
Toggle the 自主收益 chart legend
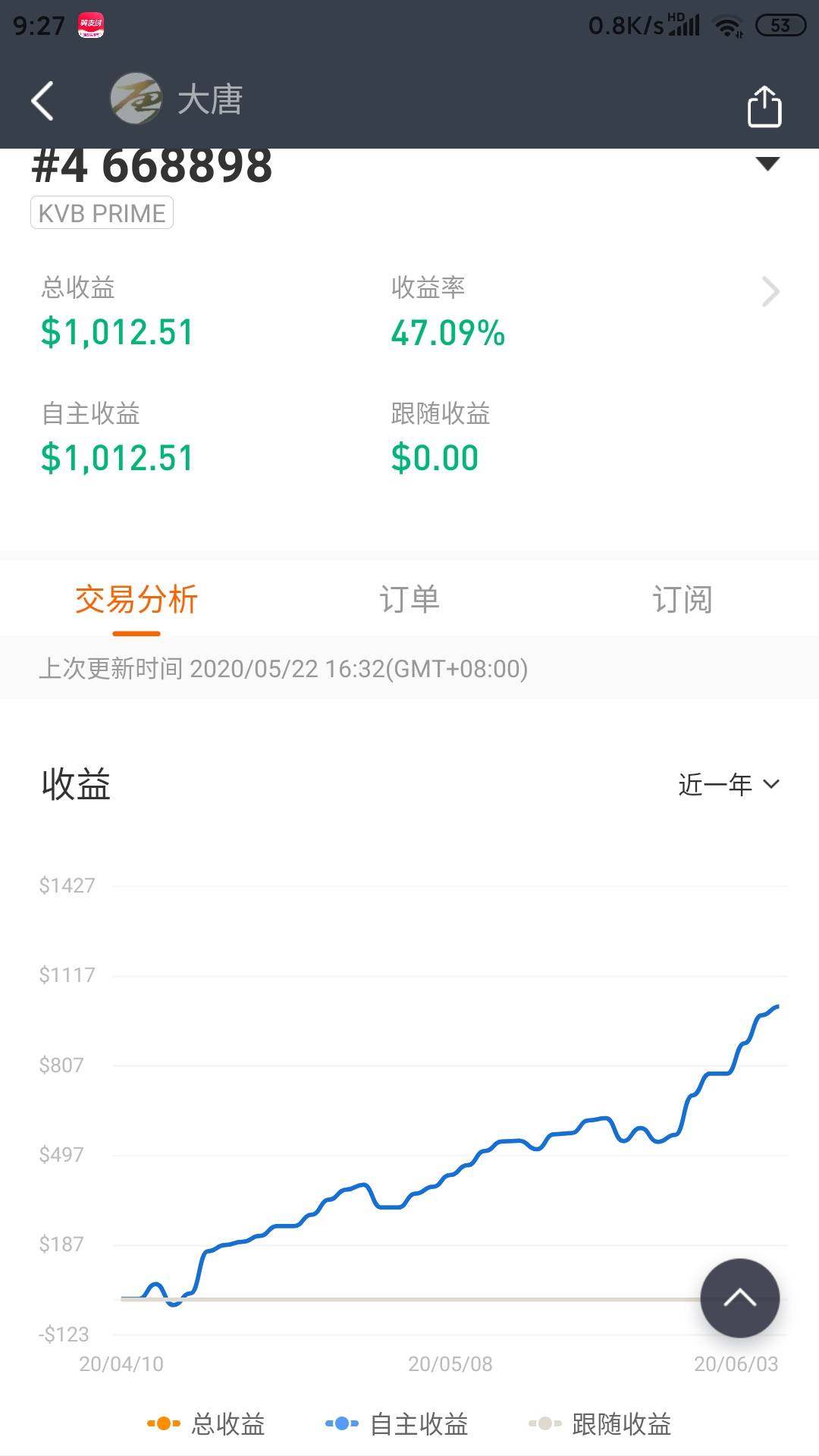397,1424
